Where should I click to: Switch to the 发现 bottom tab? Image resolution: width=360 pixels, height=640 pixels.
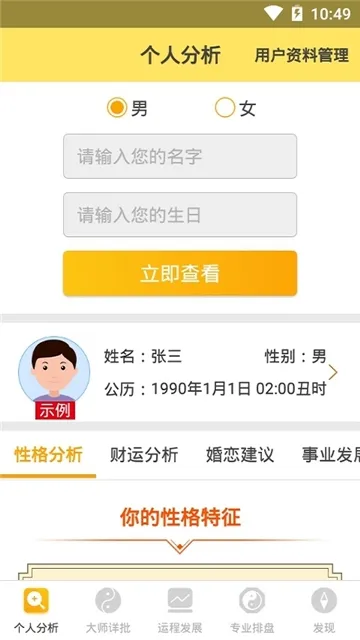tap(324, 611)
